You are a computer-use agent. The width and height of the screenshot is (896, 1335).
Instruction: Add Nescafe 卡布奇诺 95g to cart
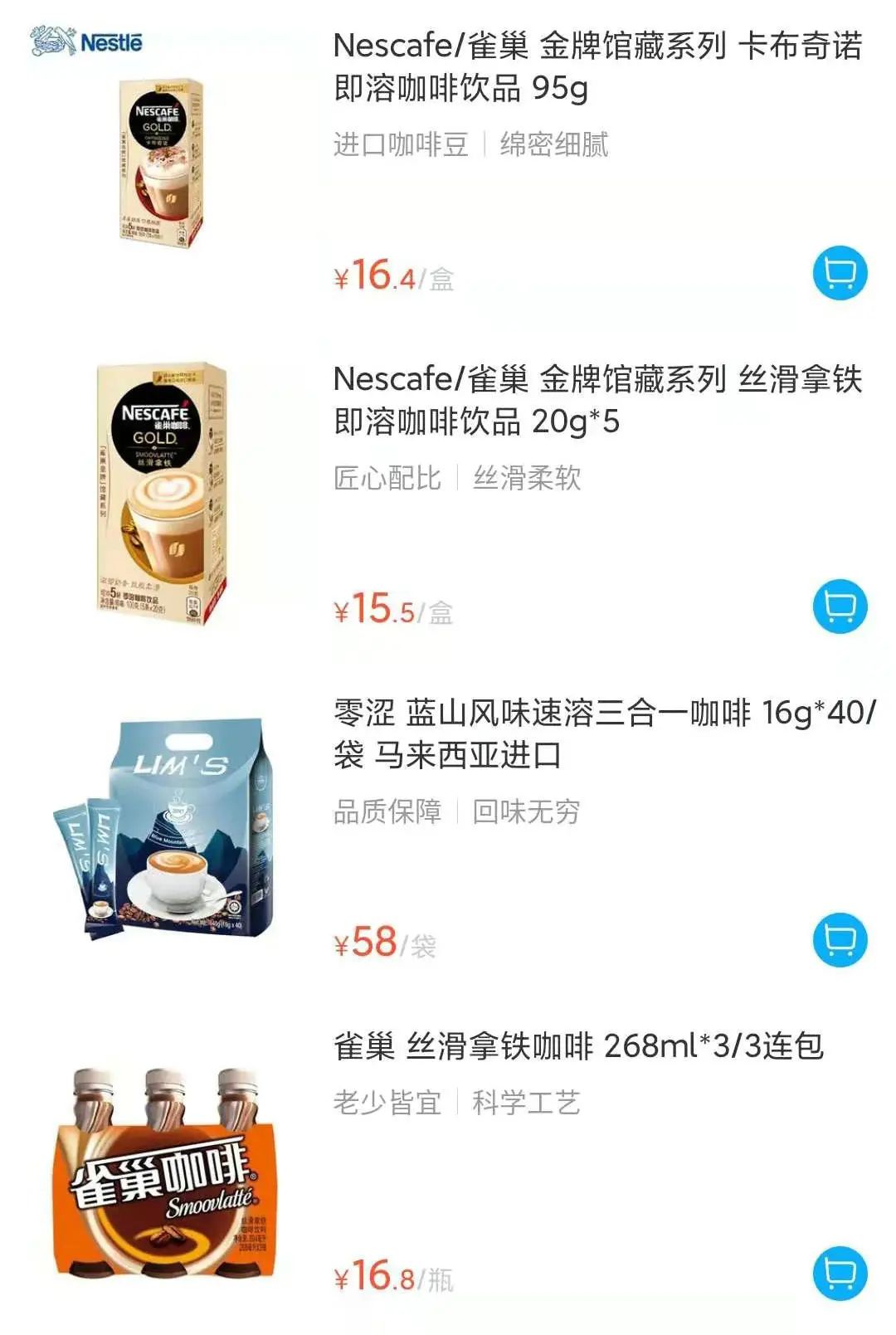(840, 273)
